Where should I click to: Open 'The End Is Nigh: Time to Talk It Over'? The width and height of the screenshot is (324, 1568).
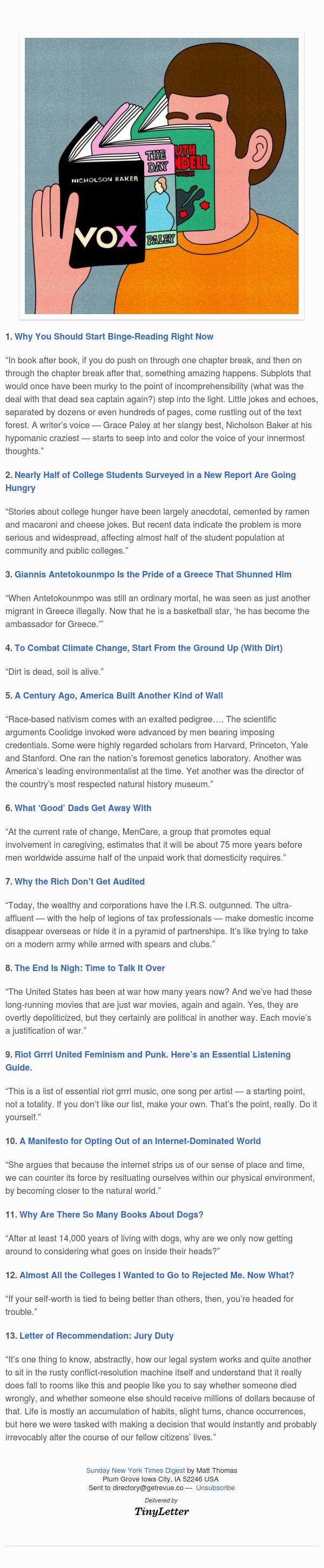(90, 968)
